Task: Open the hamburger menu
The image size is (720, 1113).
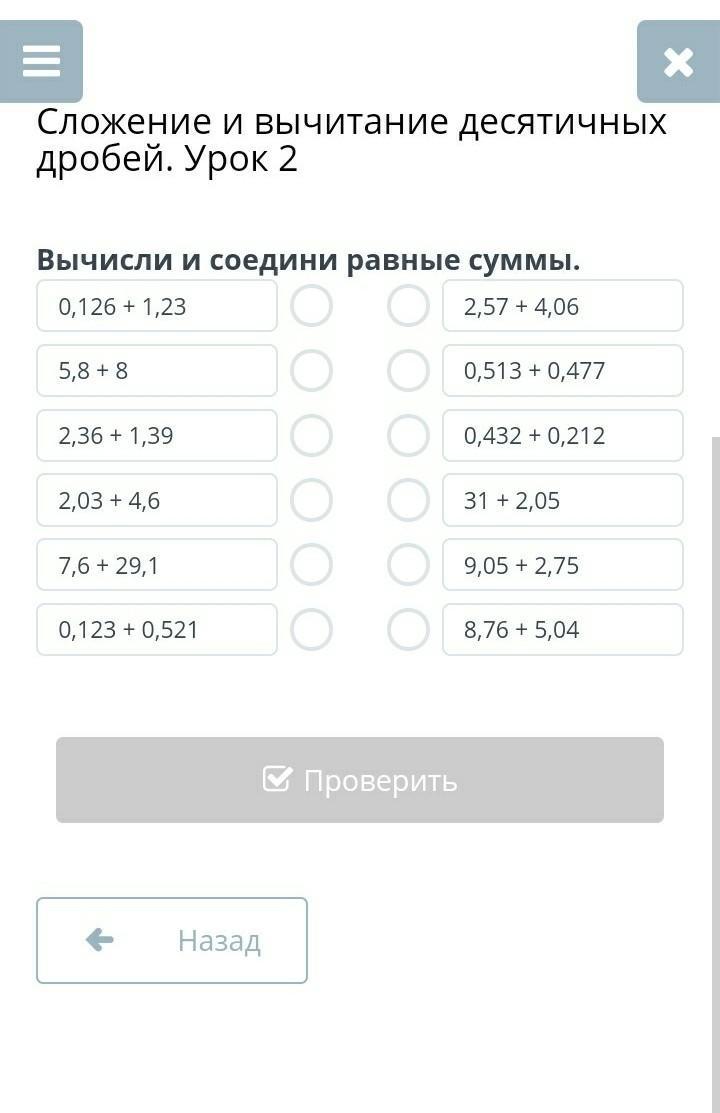Action: pos(41,61)
